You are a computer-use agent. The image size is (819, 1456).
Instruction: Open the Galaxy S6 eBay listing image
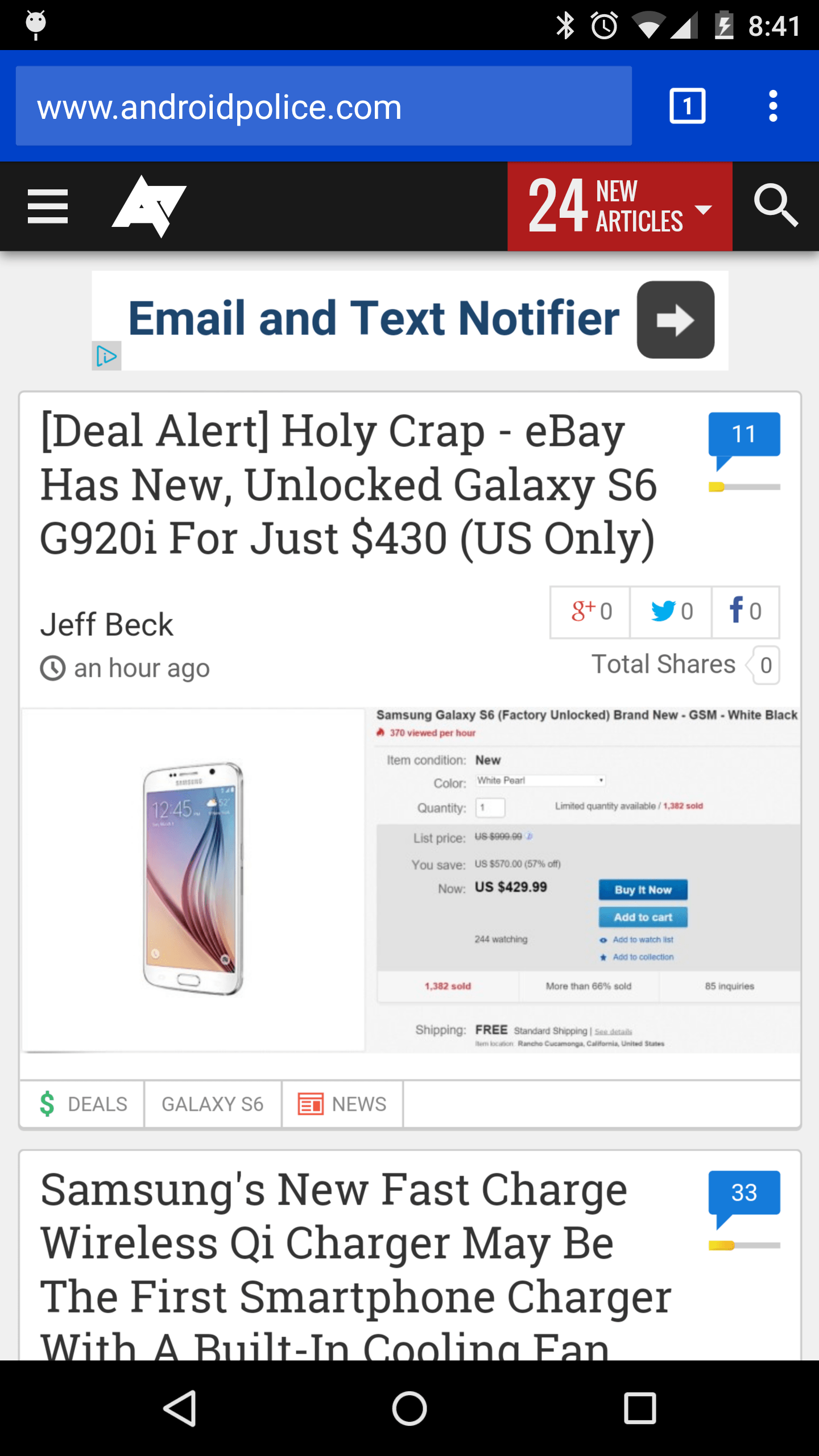point(409,879)
